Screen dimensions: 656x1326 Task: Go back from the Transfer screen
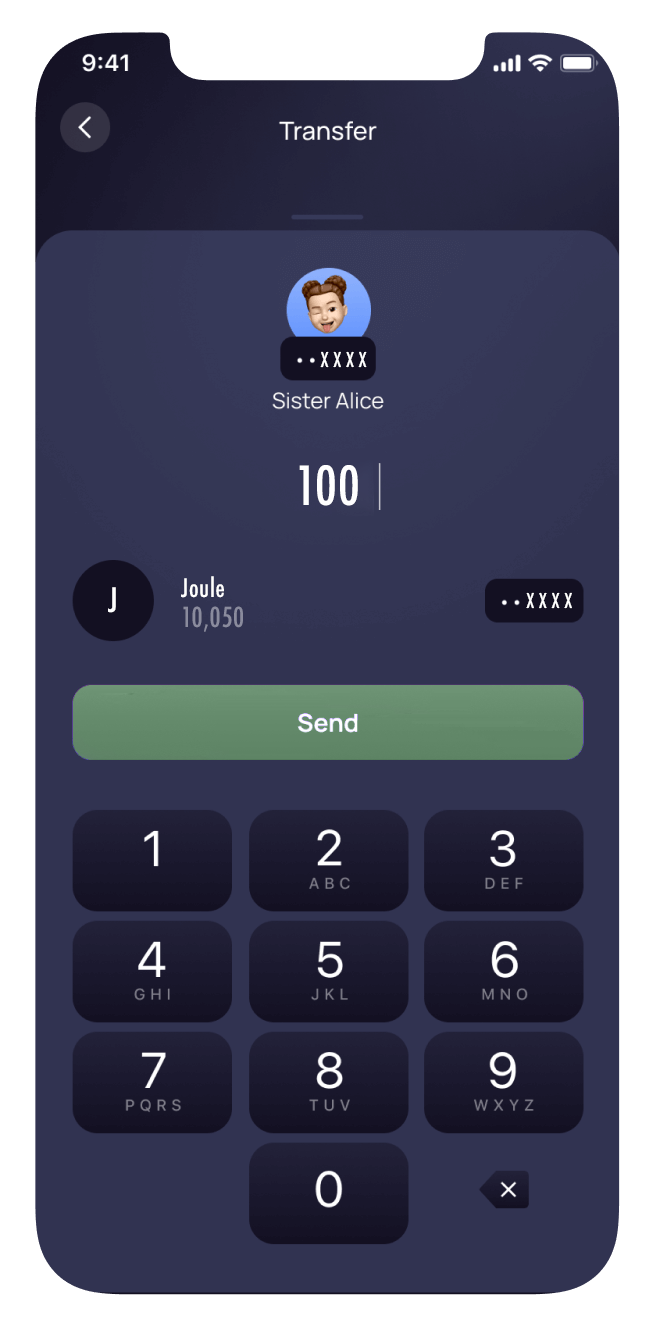[x=85, y=127]
